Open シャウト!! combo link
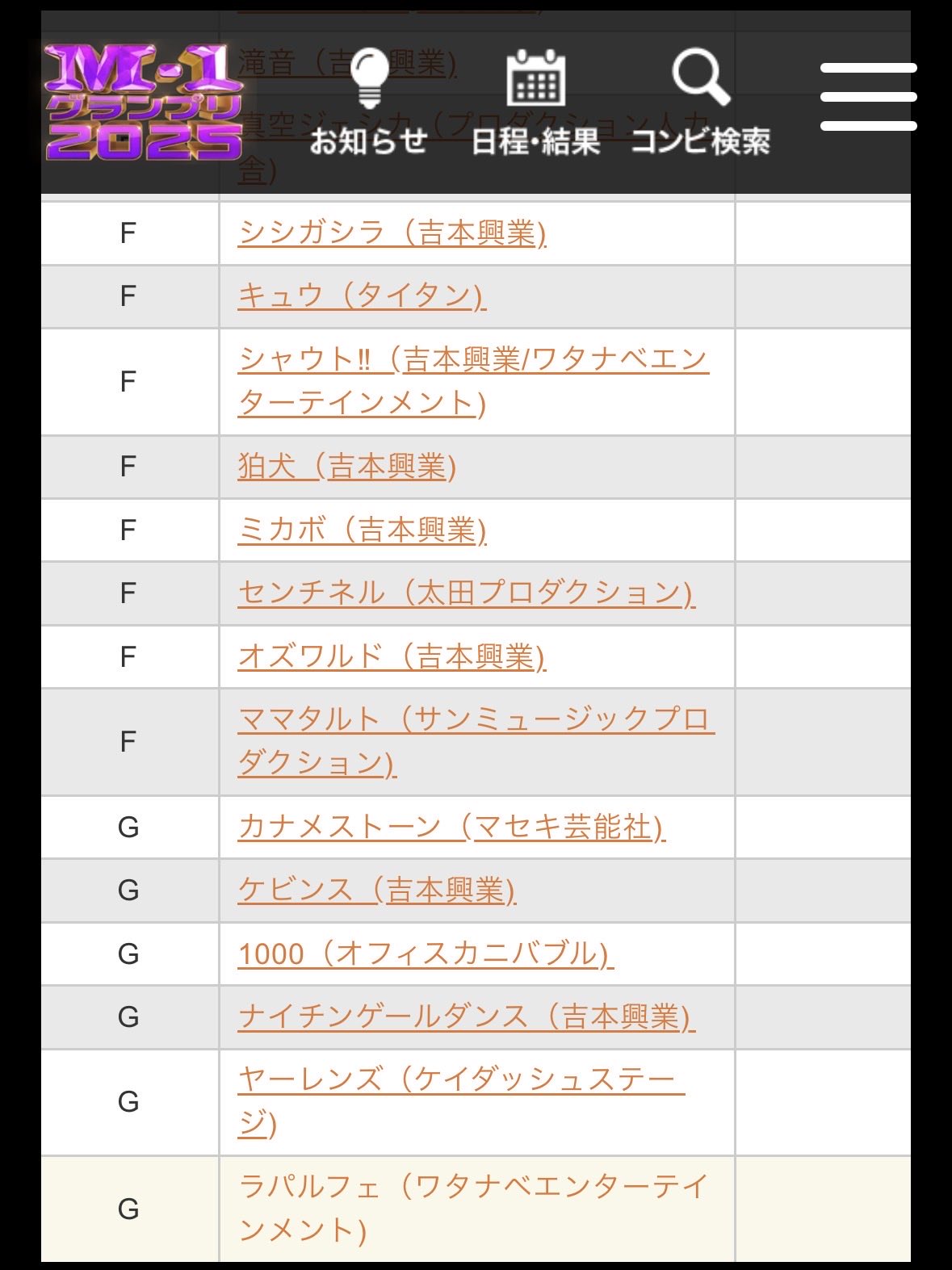The width and height of the screenshot is (952, 1270). (x=474, y=381)
